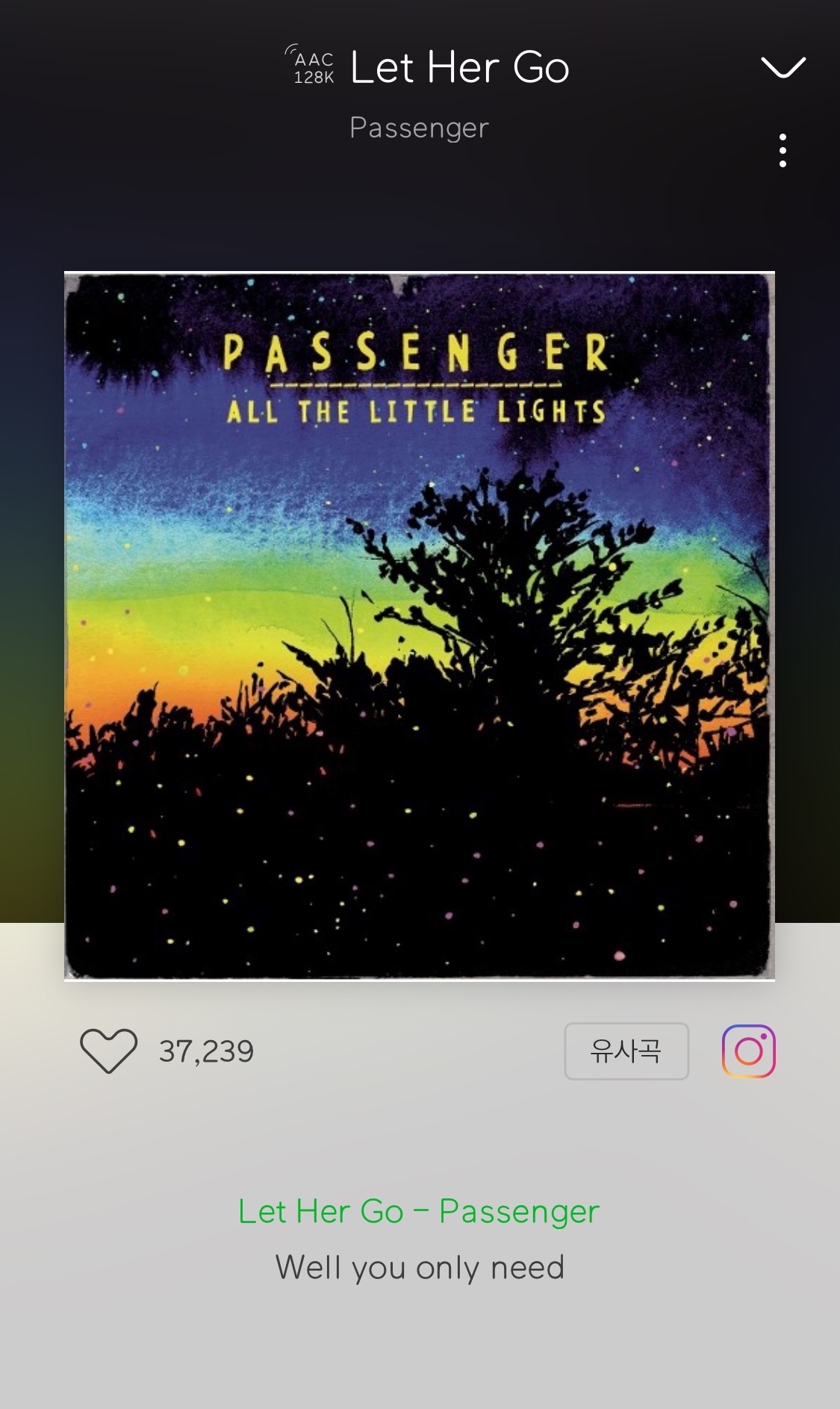Tap the heart outline below the album artwork
This screenshot has width=840, height=1409.
pyautogui.click(x=108, y=1051)
